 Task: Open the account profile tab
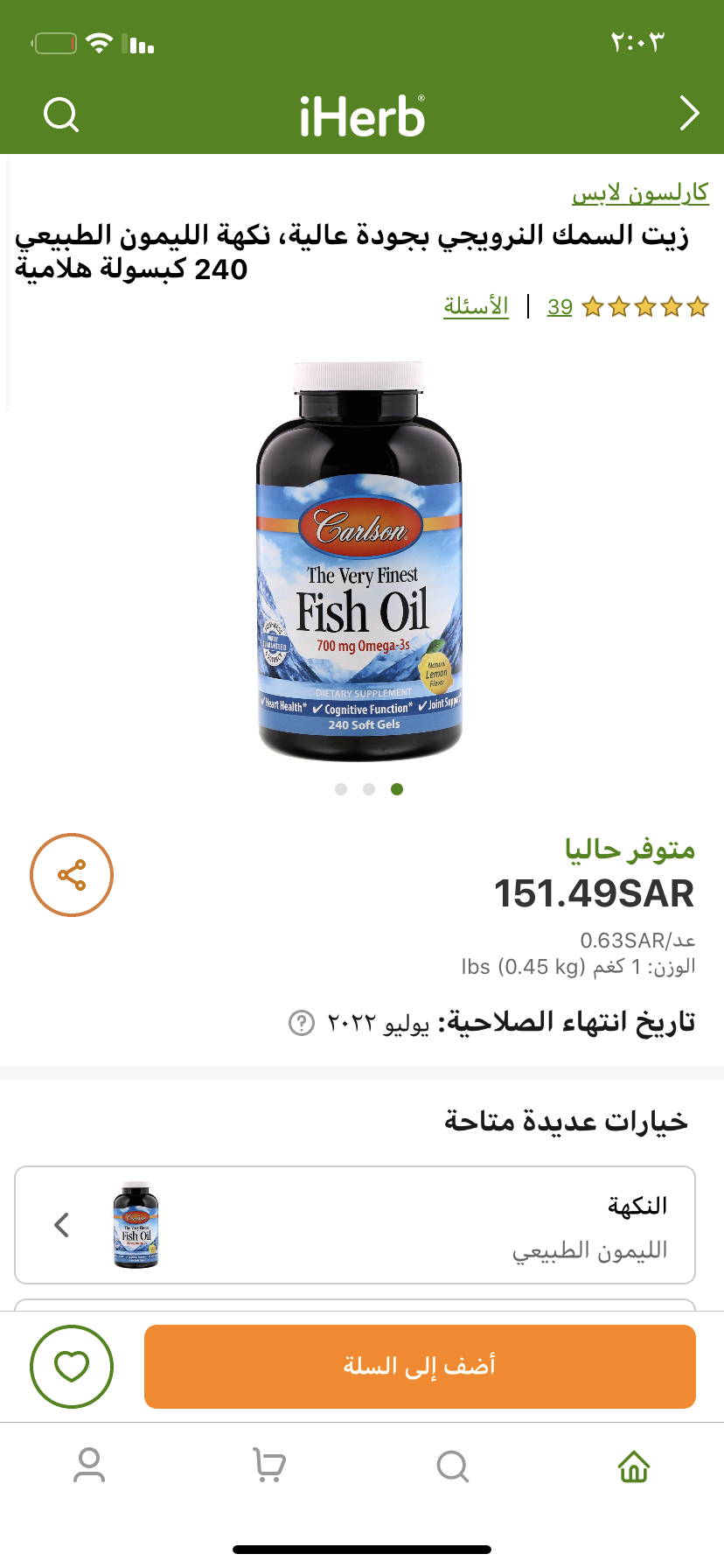click(x=89, y=1466)
